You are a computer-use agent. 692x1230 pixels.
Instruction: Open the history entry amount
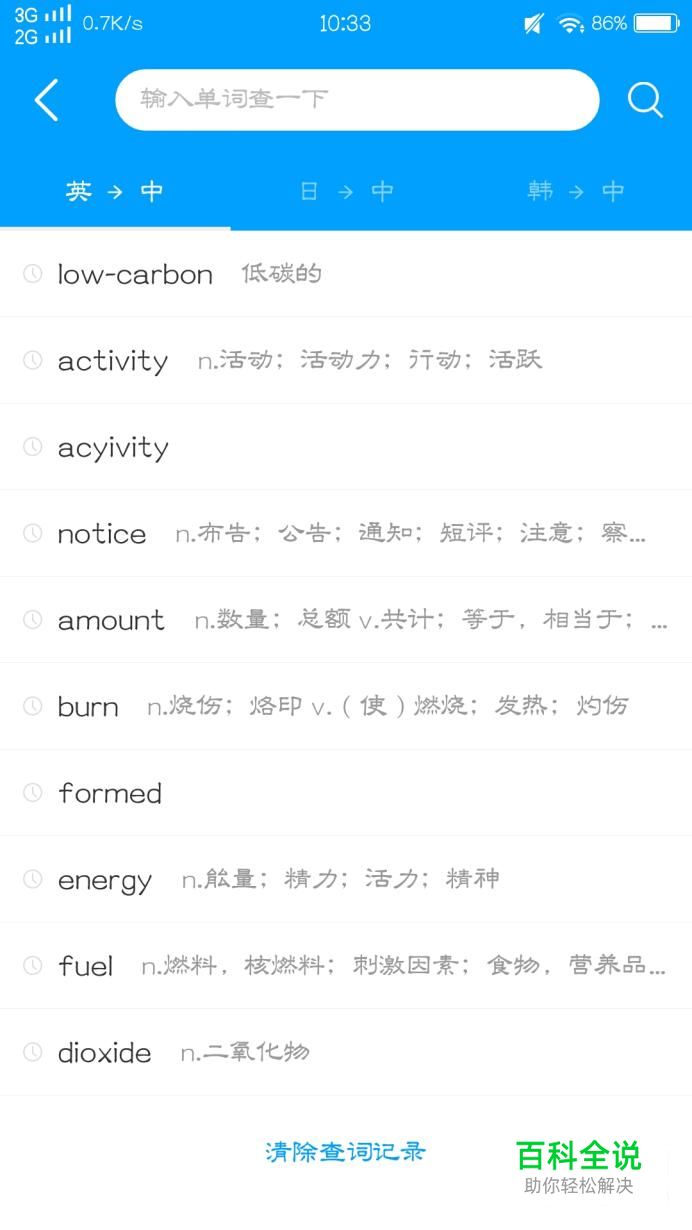346,620
